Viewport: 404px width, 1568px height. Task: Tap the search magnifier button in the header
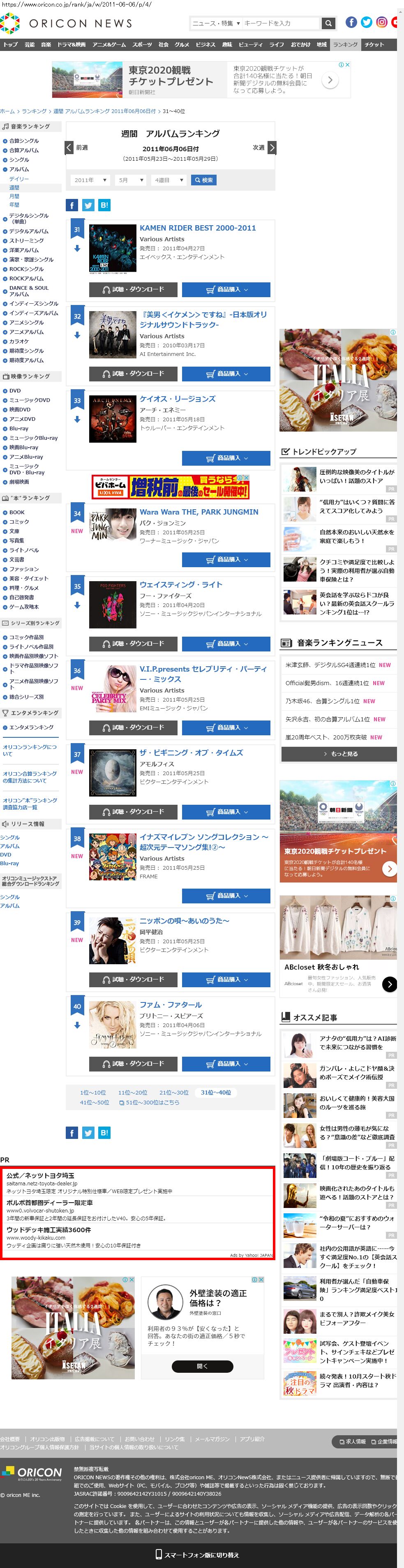coord(328,23)
